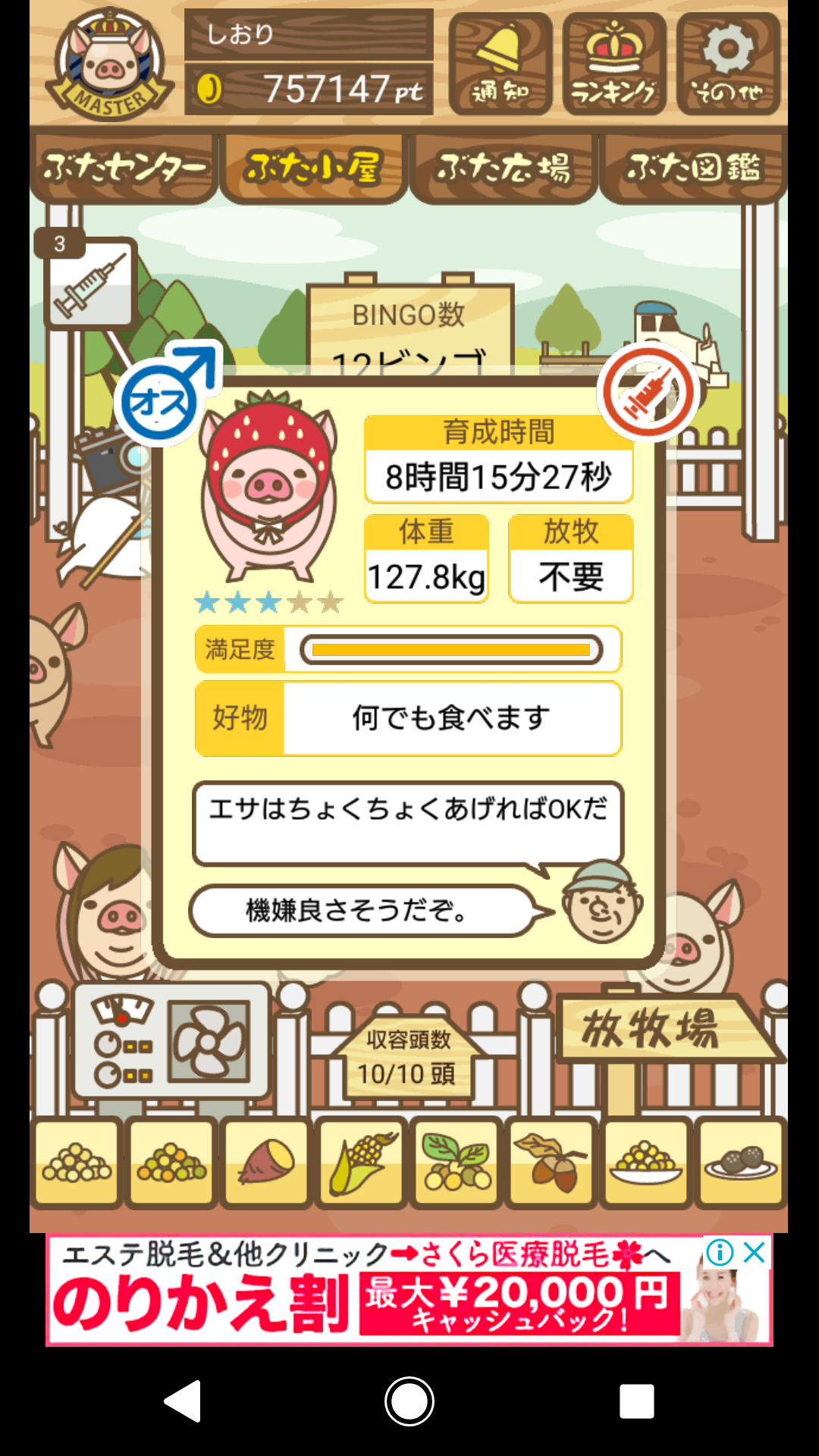Open the 放牧場 pasture sign
This screenshot has width=819, height=1456.
click(x=652, y=1029)
